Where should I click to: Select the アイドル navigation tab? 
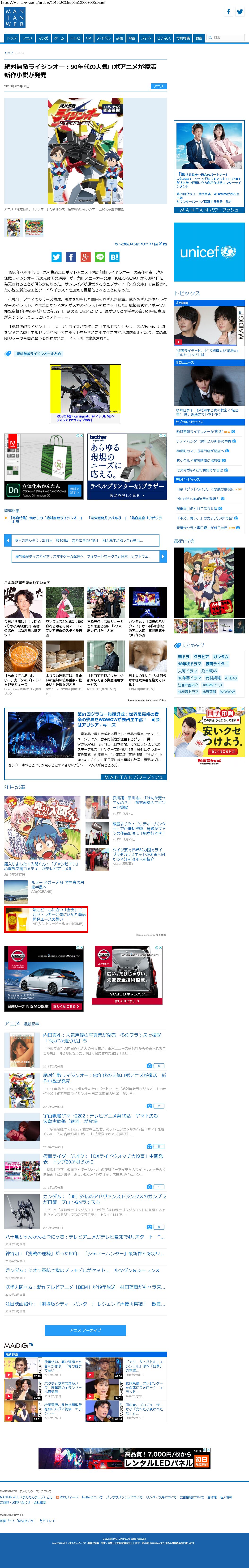coord(103,38)
